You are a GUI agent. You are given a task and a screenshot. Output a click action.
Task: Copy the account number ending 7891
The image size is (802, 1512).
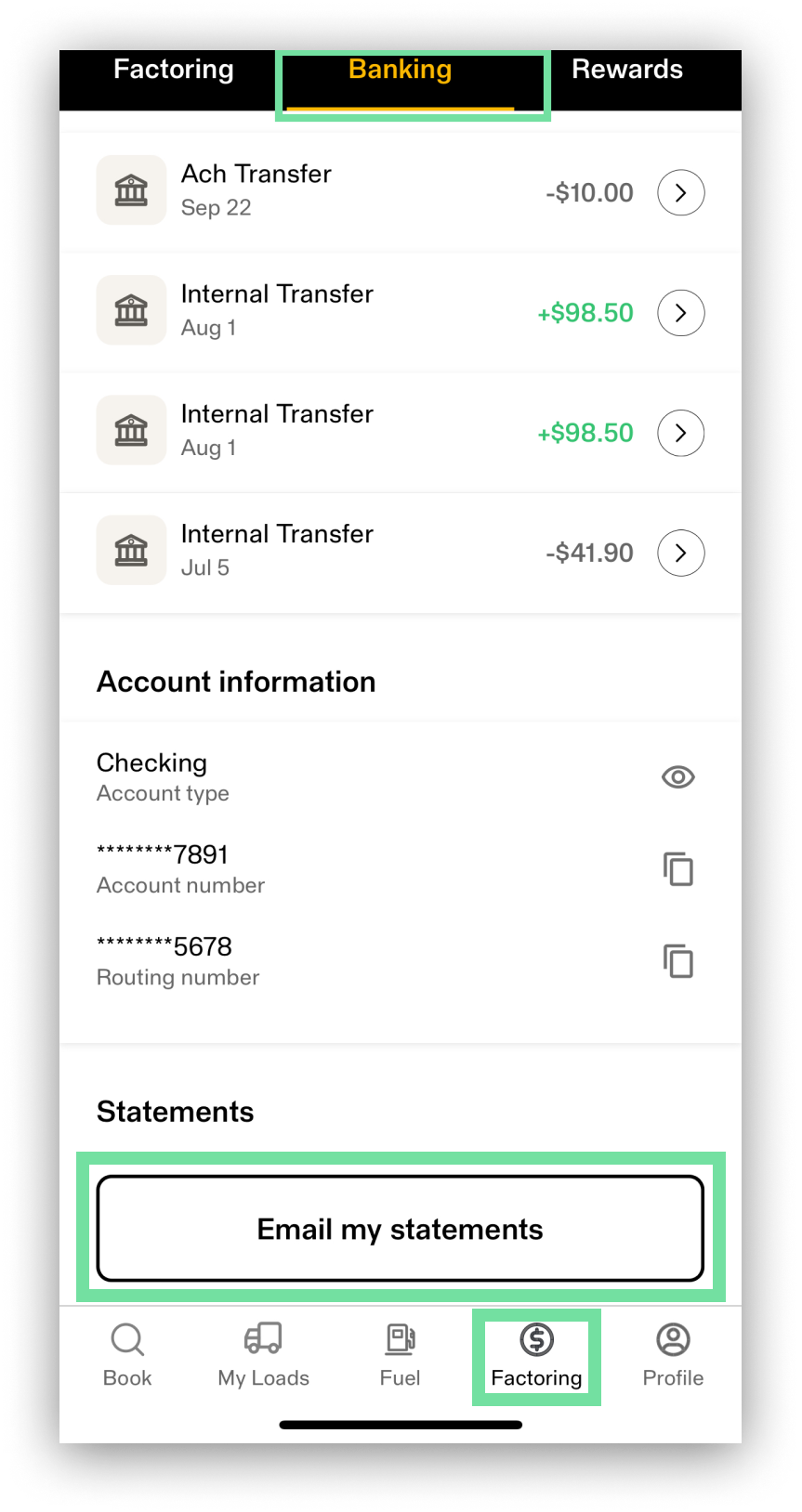point(677,869)
